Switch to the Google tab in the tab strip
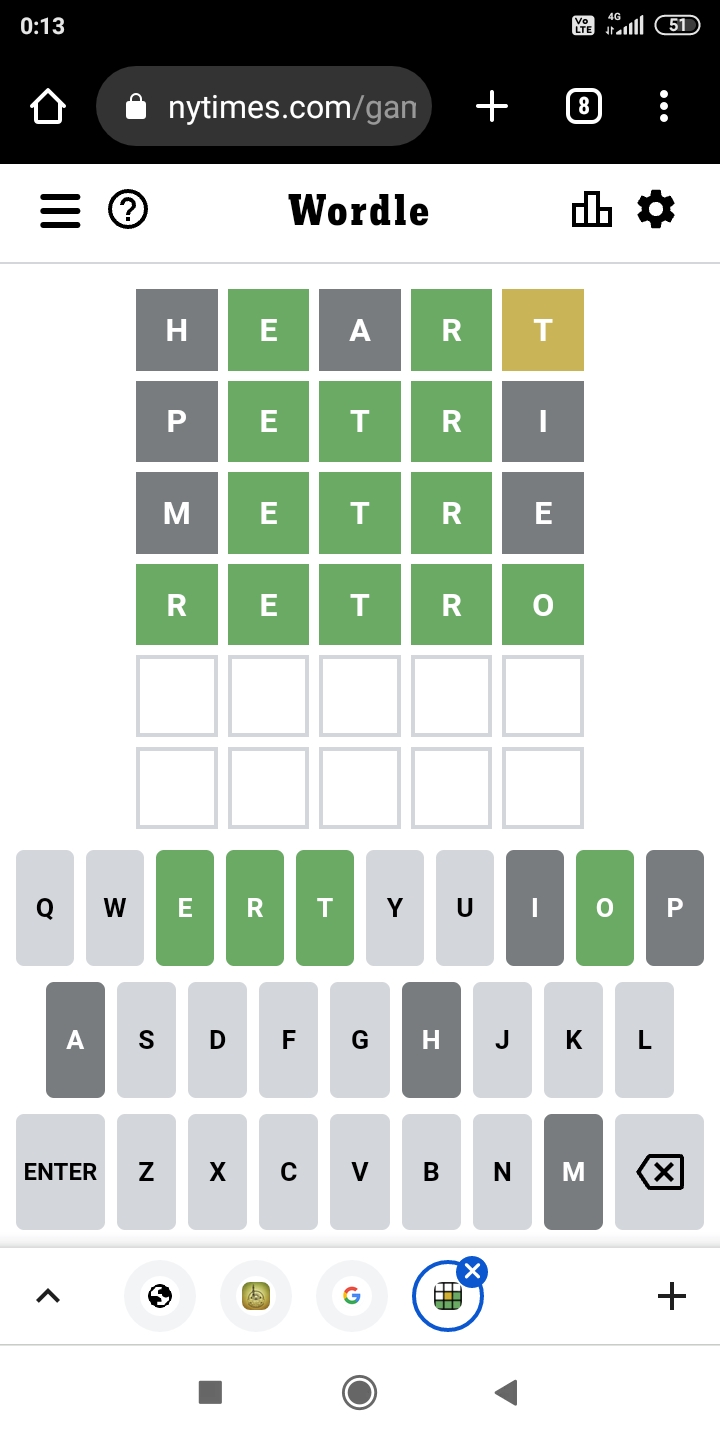 (x=352, y=1296)
